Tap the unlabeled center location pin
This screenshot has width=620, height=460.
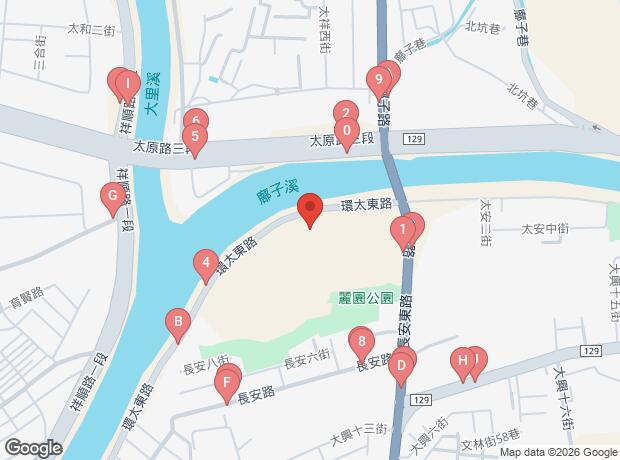pyautogui.click(x=310, y=209)
